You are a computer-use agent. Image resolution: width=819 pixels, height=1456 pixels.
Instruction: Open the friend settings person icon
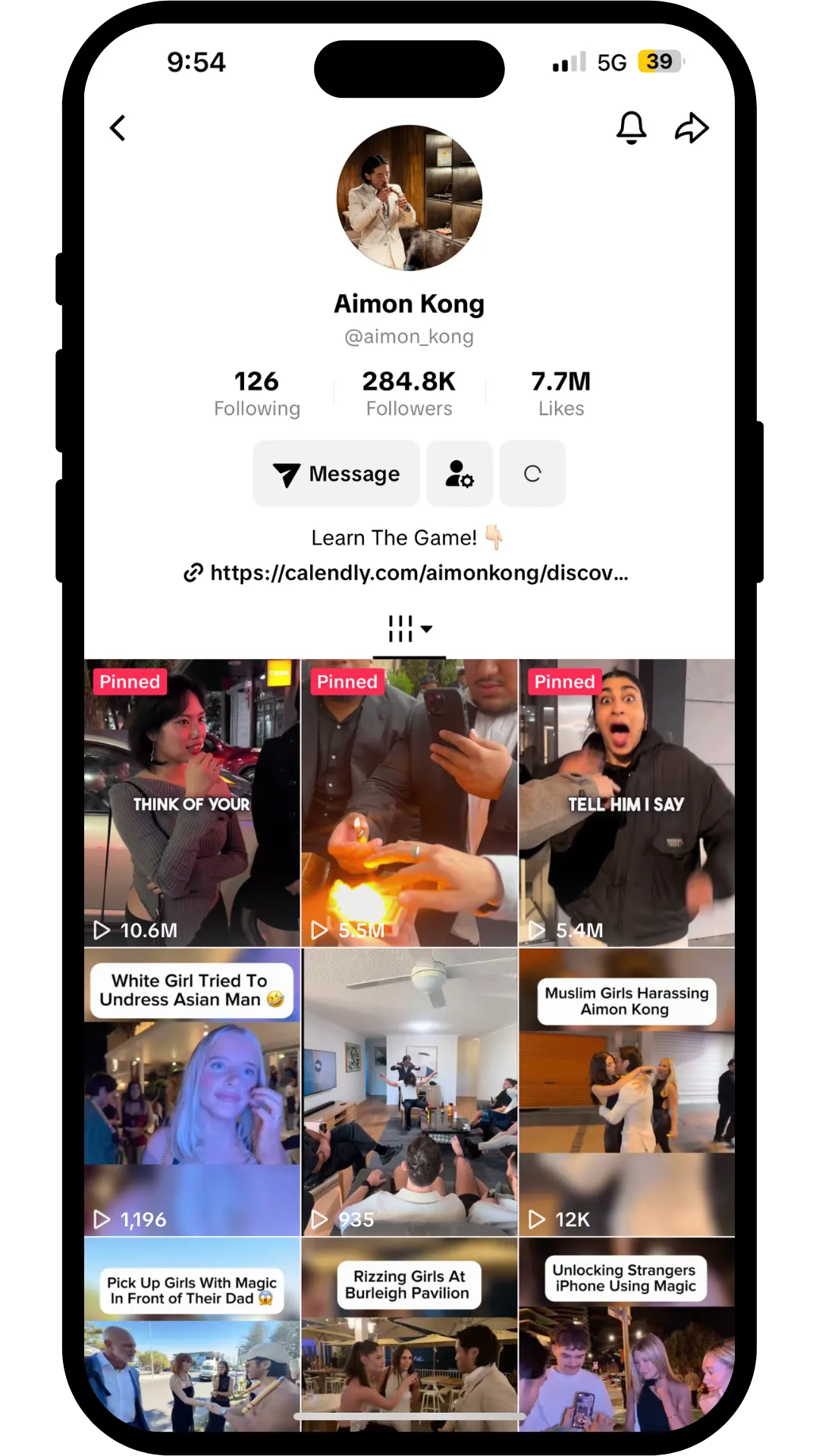(460, 474)
